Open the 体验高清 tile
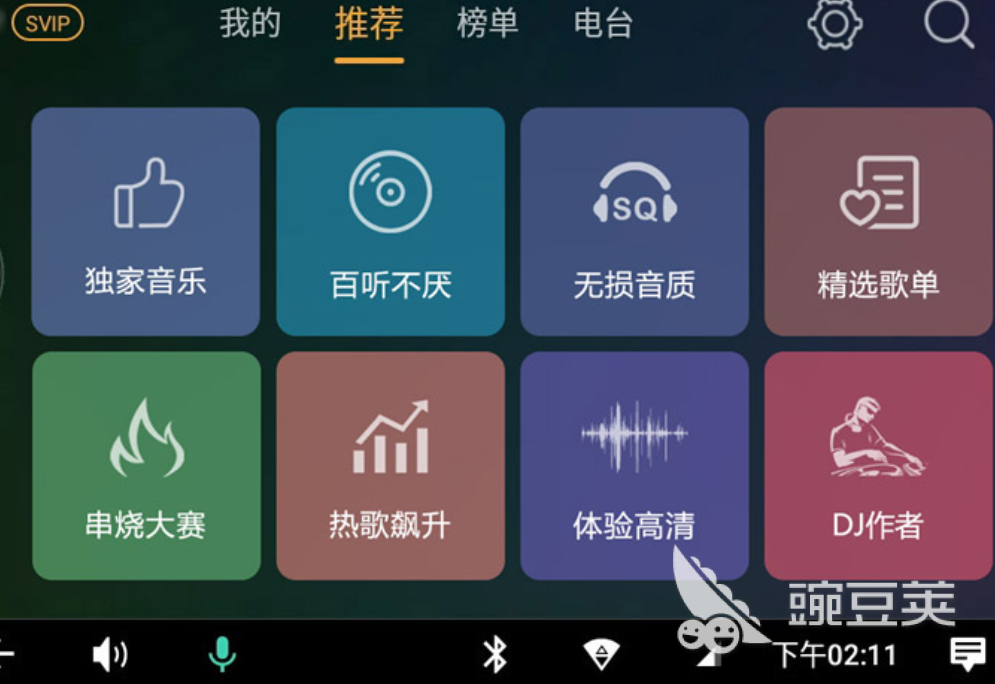This screenshot has width=995, height=684. [x=634, y=465]
